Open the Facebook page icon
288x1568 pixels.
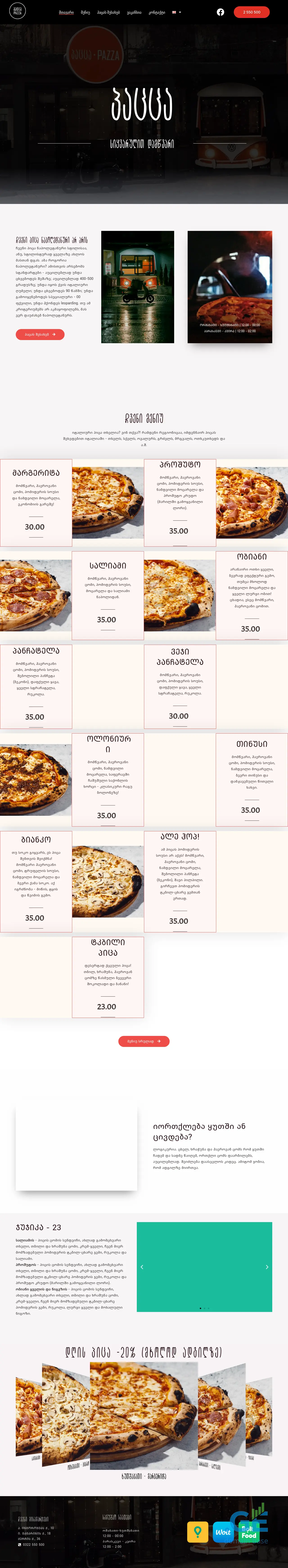220,12
